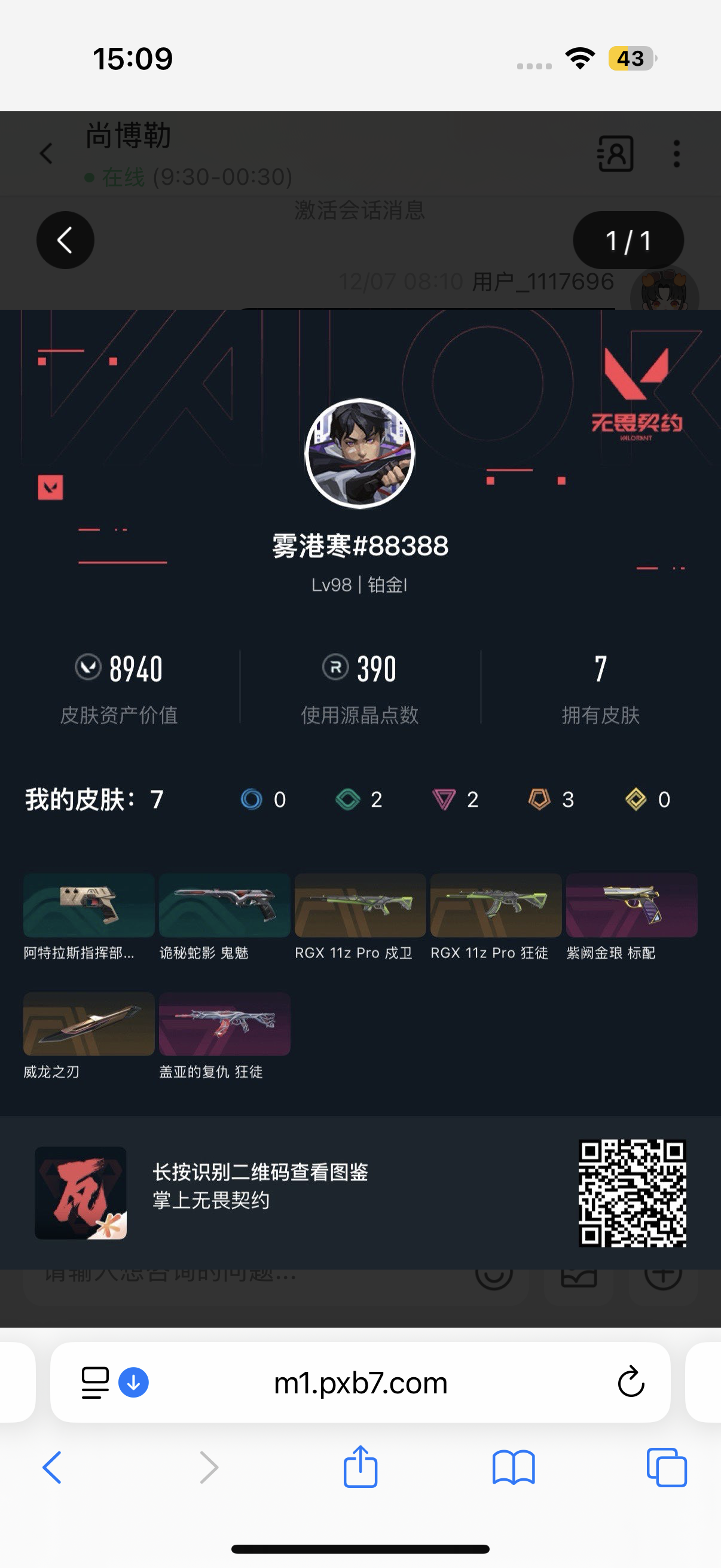Open the page settings menu in the address bar

click(95, 1383)
